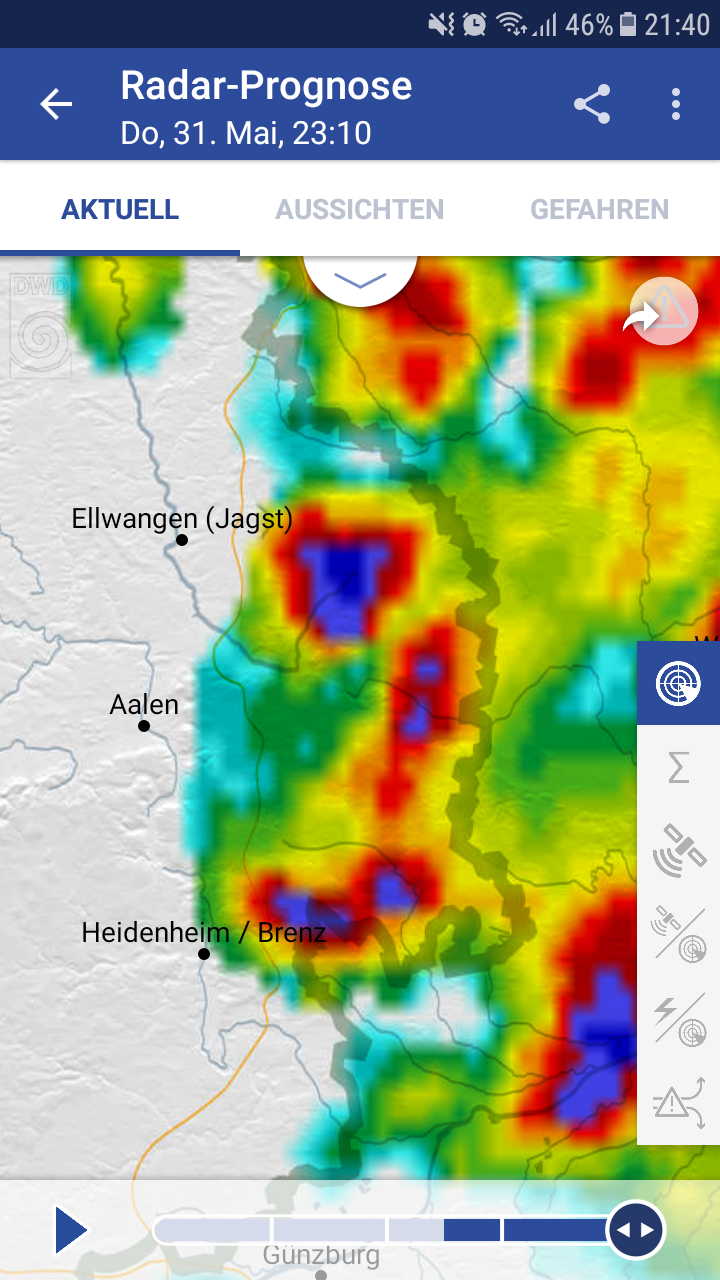The width and height of the screenshot is (720, 1280).
Task: Play the radar forecast animation
Action: pos(71,1230)
